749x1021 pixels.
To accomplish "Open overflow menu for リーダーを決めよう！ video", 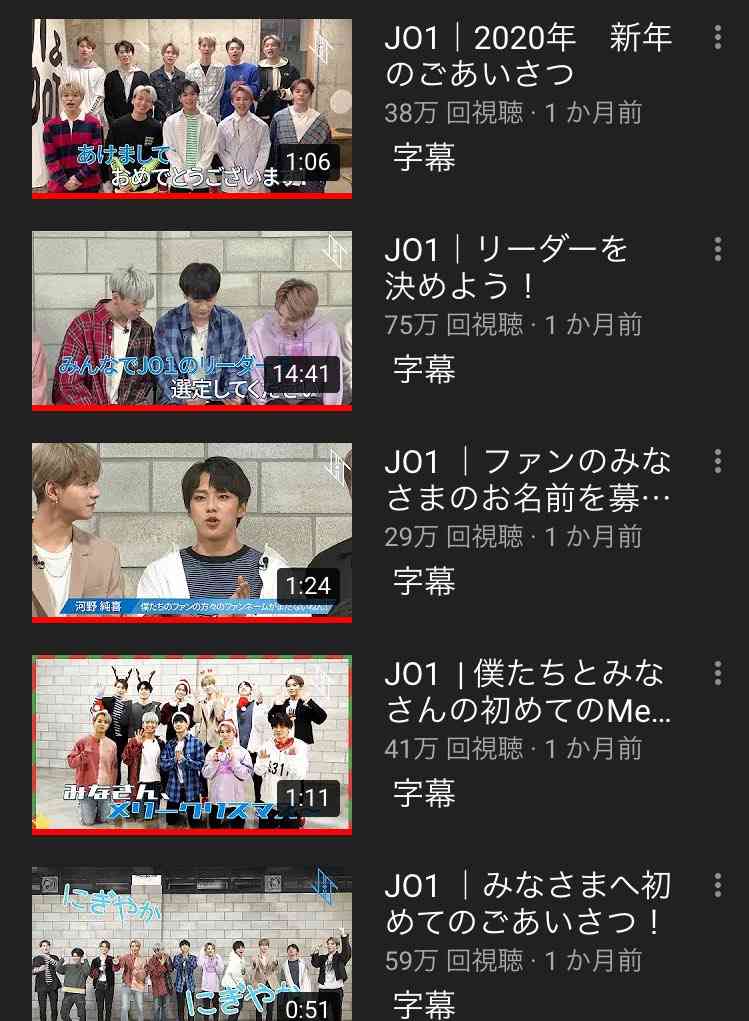I will pyautogui.click(x=717, y=249).
